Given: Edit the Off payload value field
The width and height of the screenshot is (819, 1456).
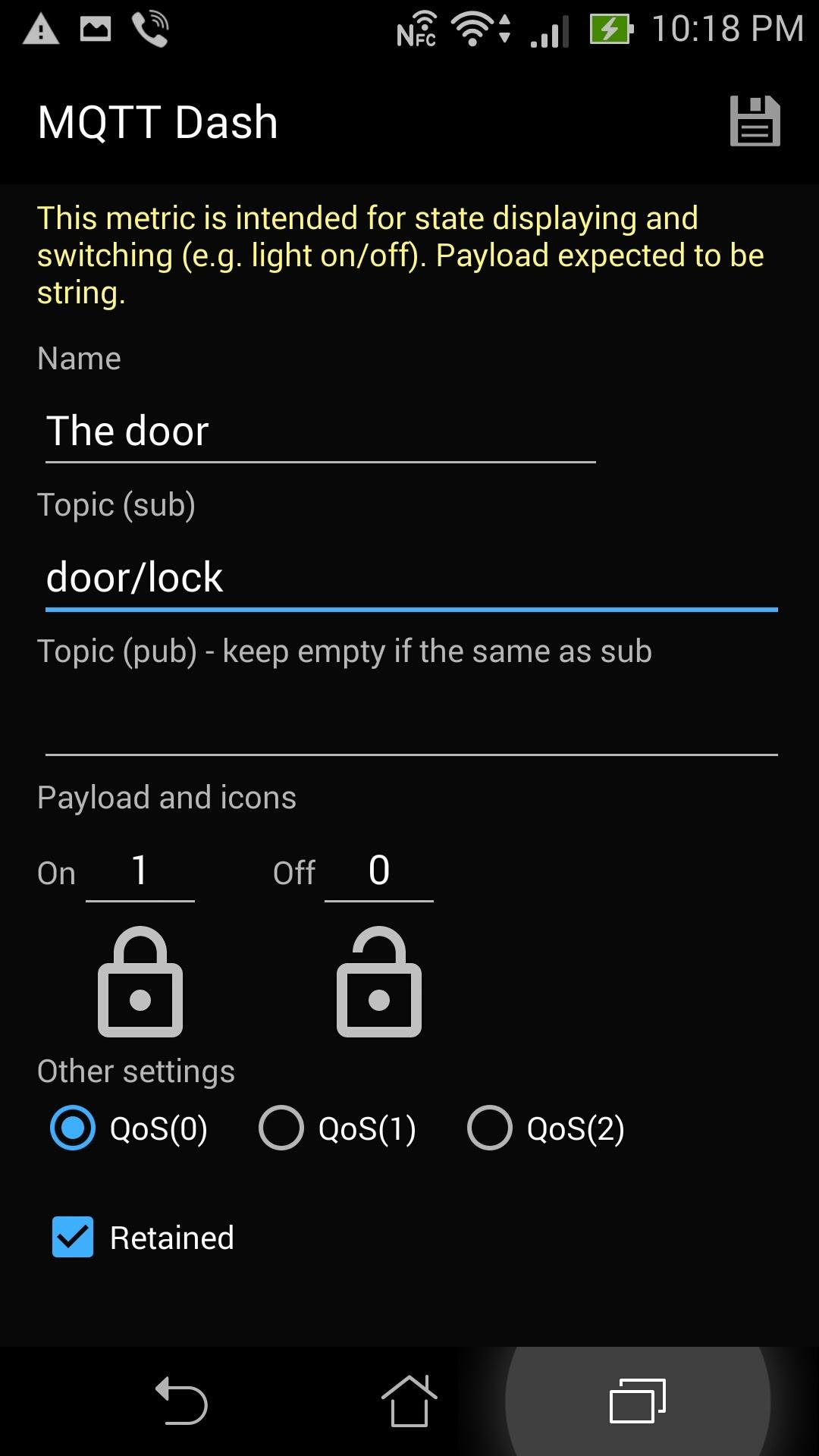Looking at the screenshot, I should (379, 871).
